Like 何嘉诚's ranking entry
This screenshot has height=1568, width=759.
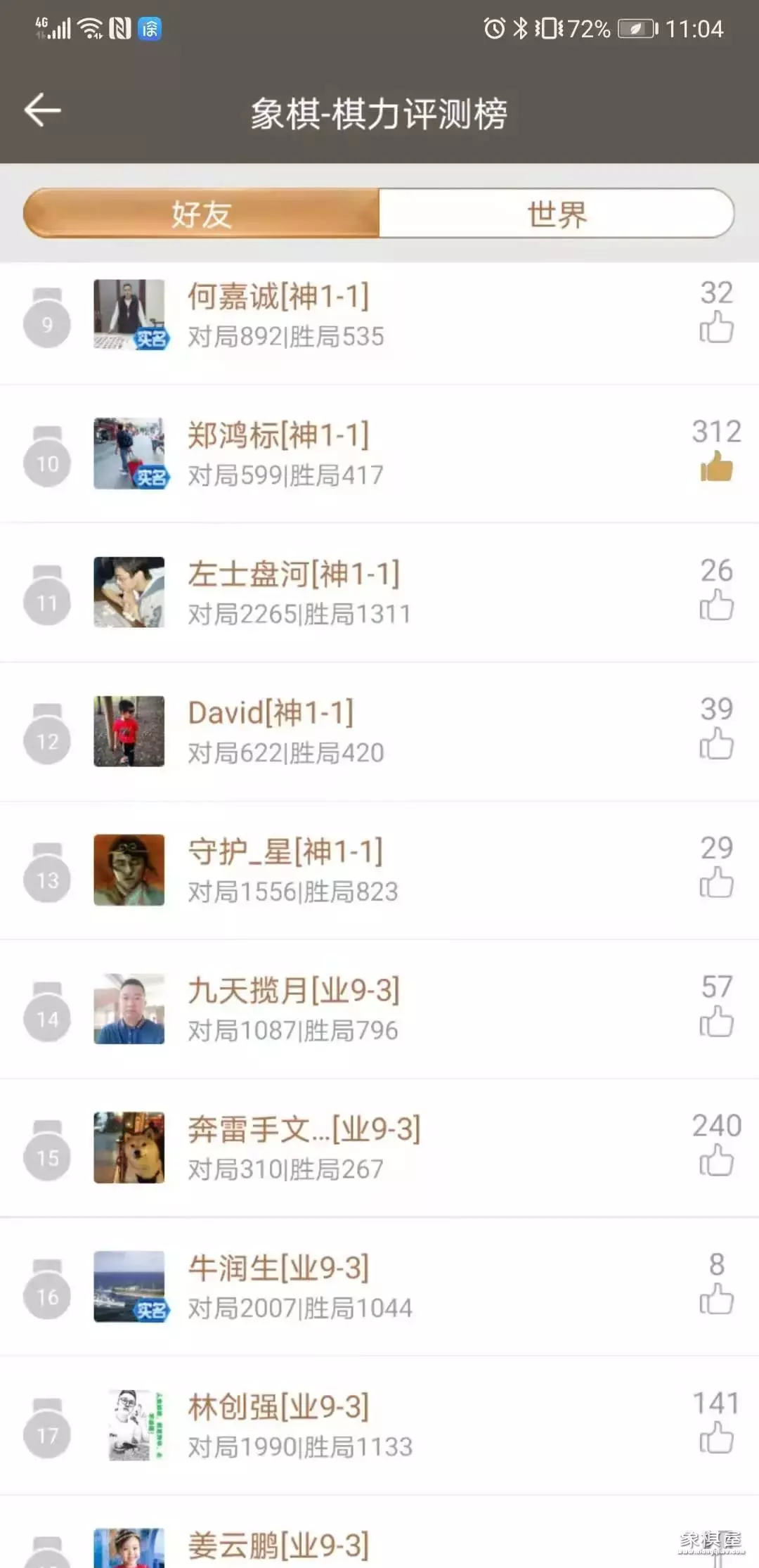click(716, 328)
